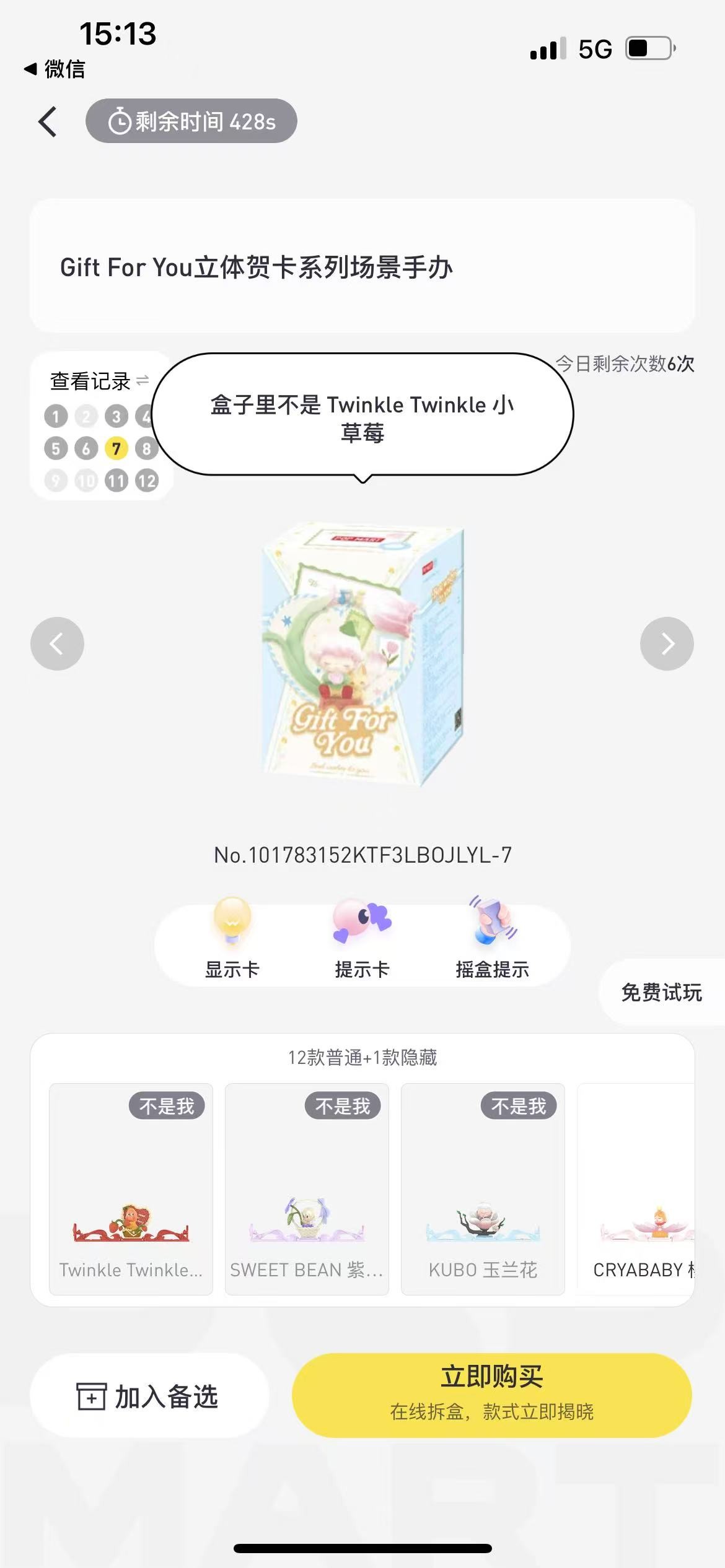Tap the back arrow at top left
725x1568 pixels.
(47, 121)
